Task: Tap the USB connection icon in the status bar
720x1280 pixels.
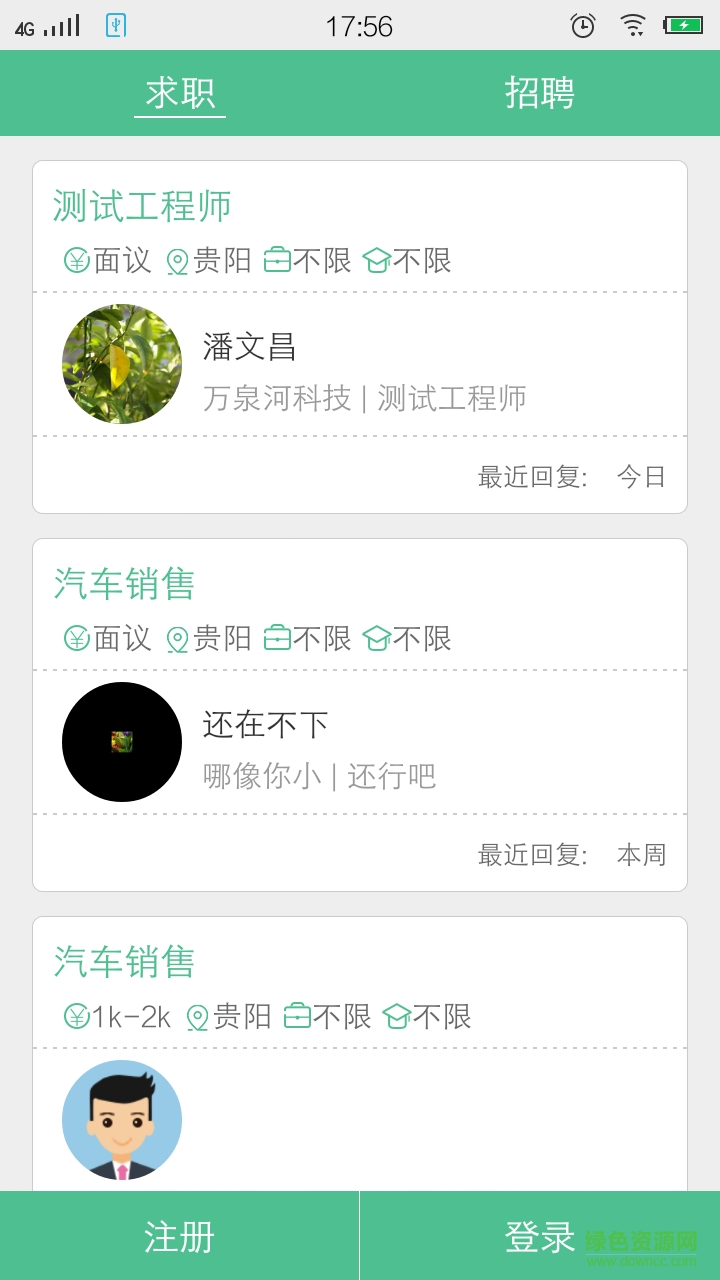Action: [x=115, y=25]
